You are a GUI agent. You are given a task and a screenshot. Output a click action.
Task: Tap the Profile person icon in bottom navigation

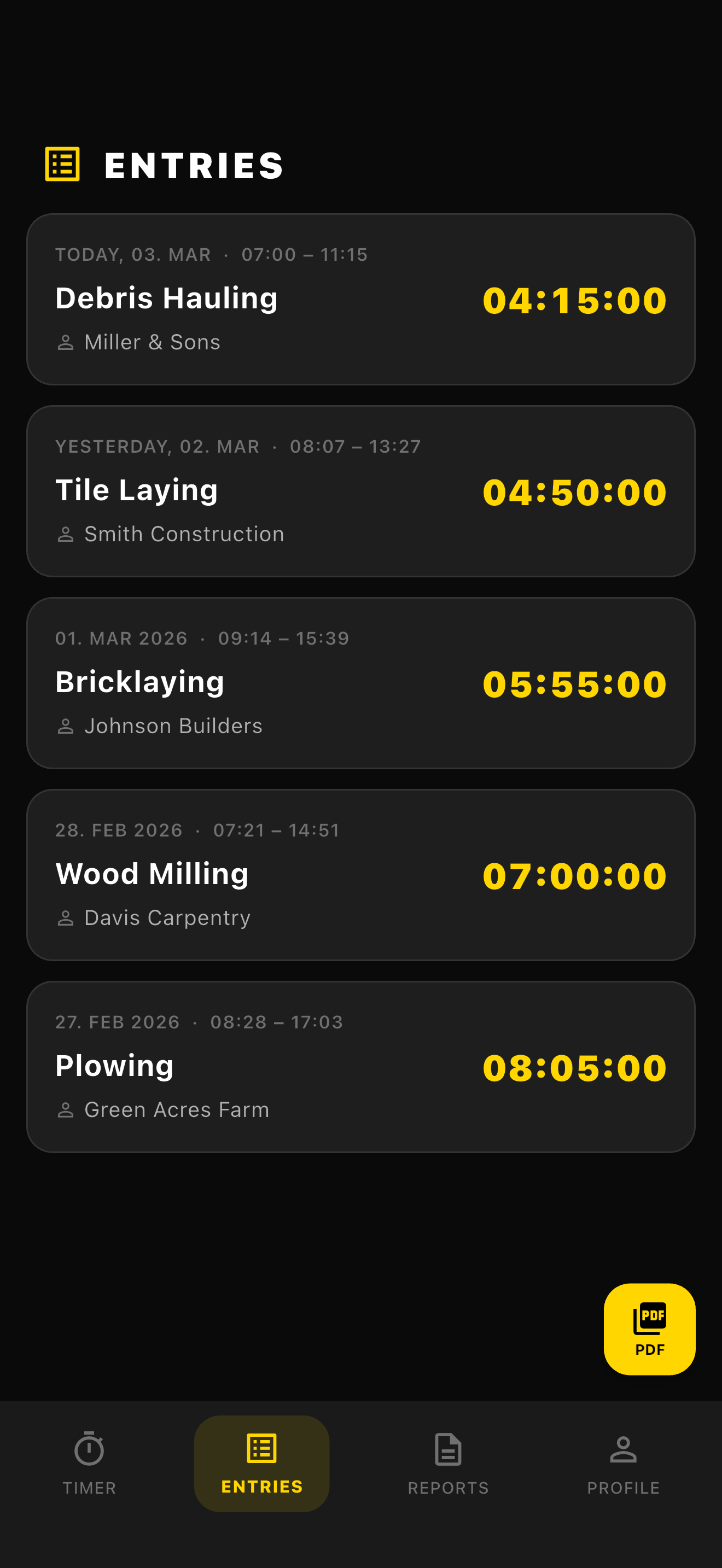(x=622, y=1450)
